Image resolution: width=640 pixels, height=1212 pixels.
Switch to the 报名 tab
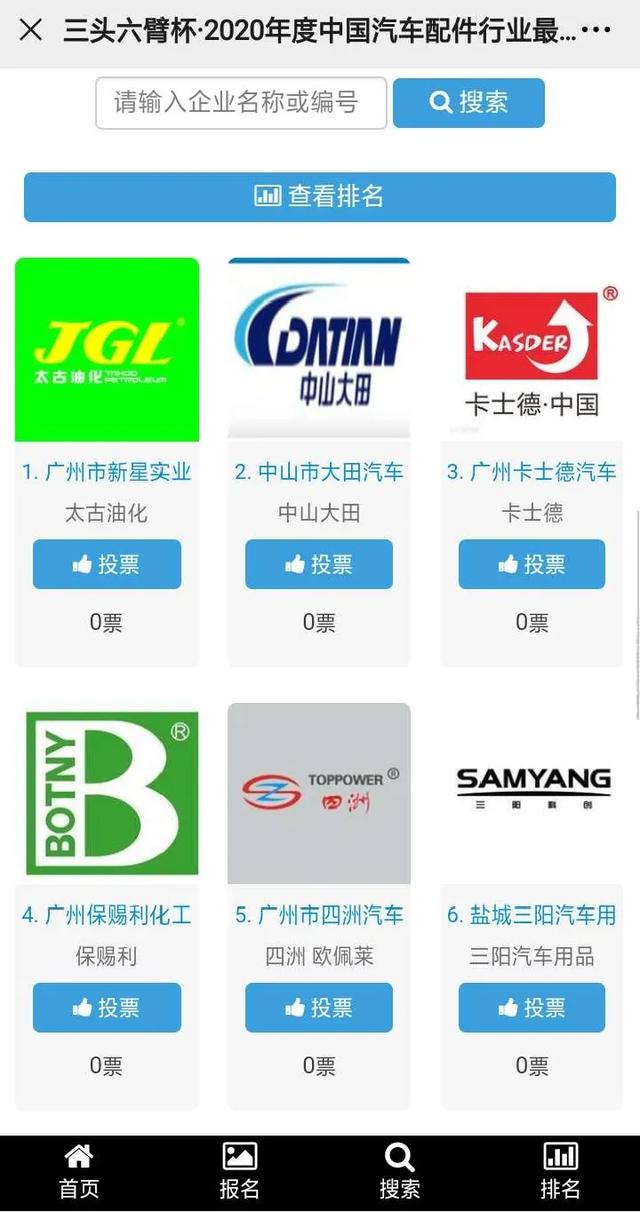pos(240,1172)
